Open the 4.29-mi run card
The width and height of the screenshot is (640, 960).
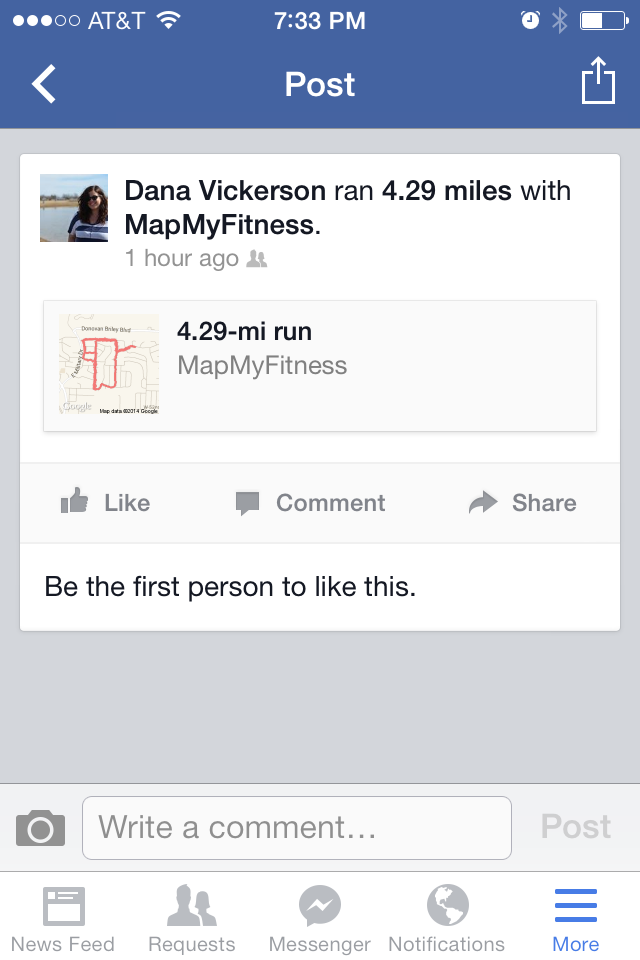click(320, 366)
